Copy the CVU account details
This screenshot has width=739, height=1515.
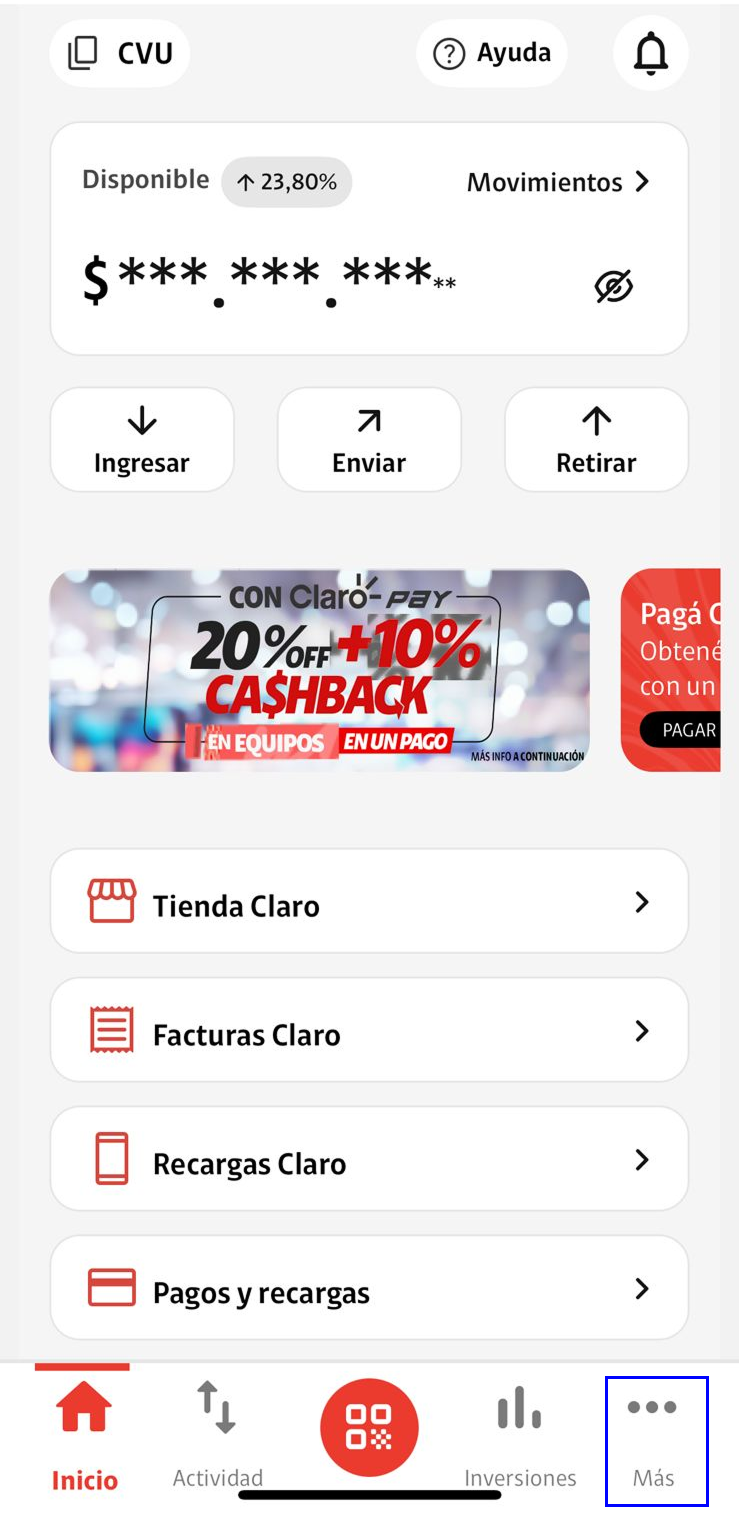[x=118, y=53]
